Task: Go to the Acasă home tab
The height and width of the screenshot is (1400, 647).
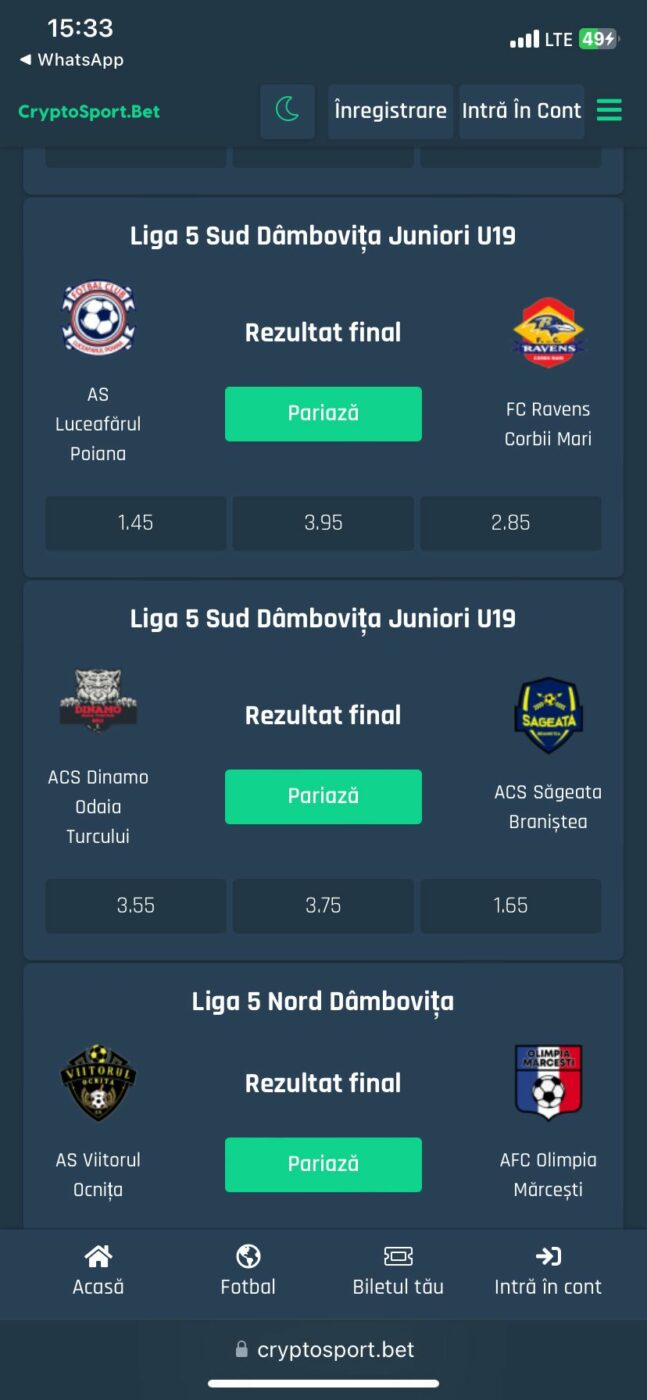Action: [x=98, y=1271]
